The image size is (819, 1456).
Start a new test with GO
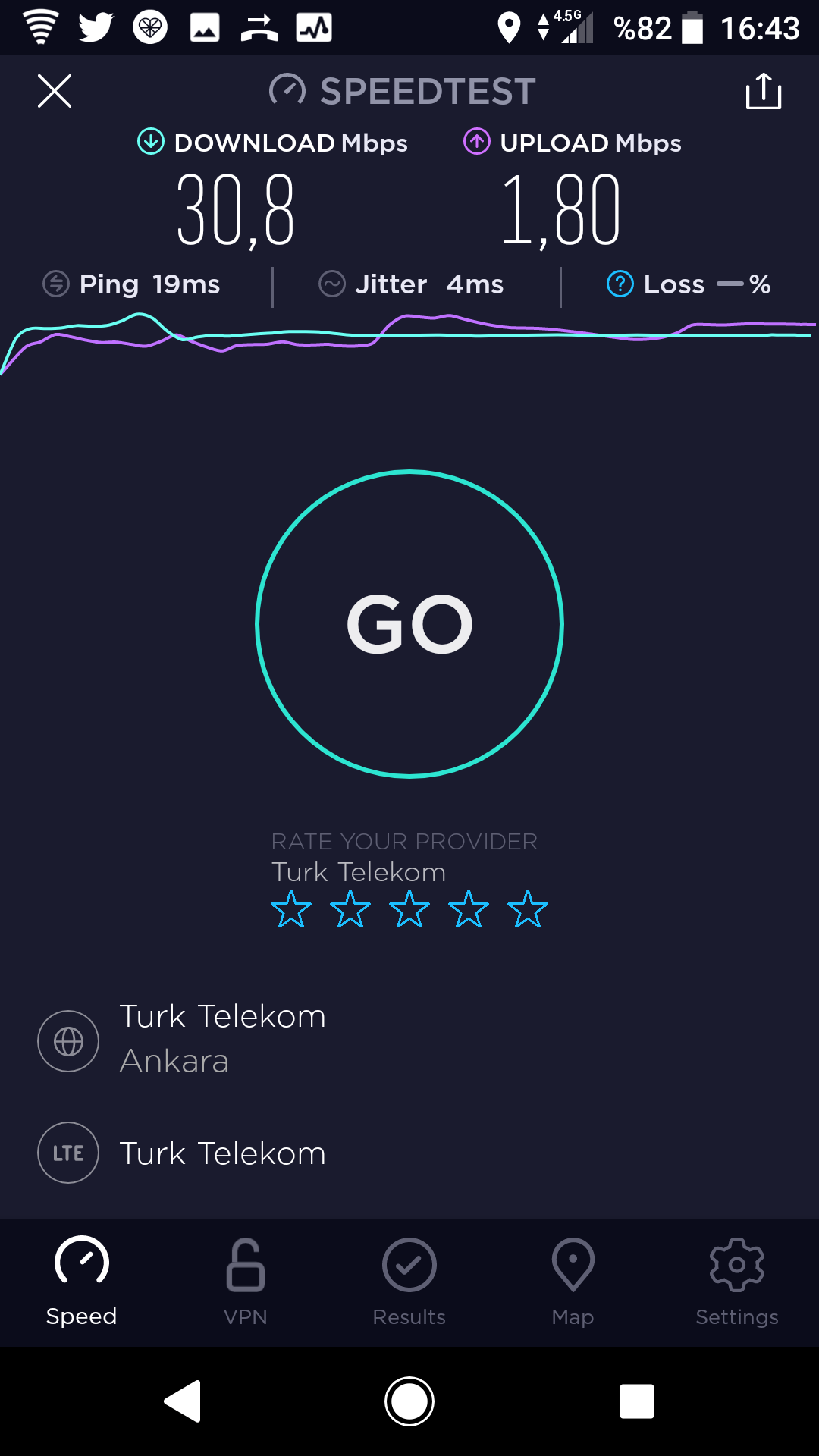[x=409, y=624]
